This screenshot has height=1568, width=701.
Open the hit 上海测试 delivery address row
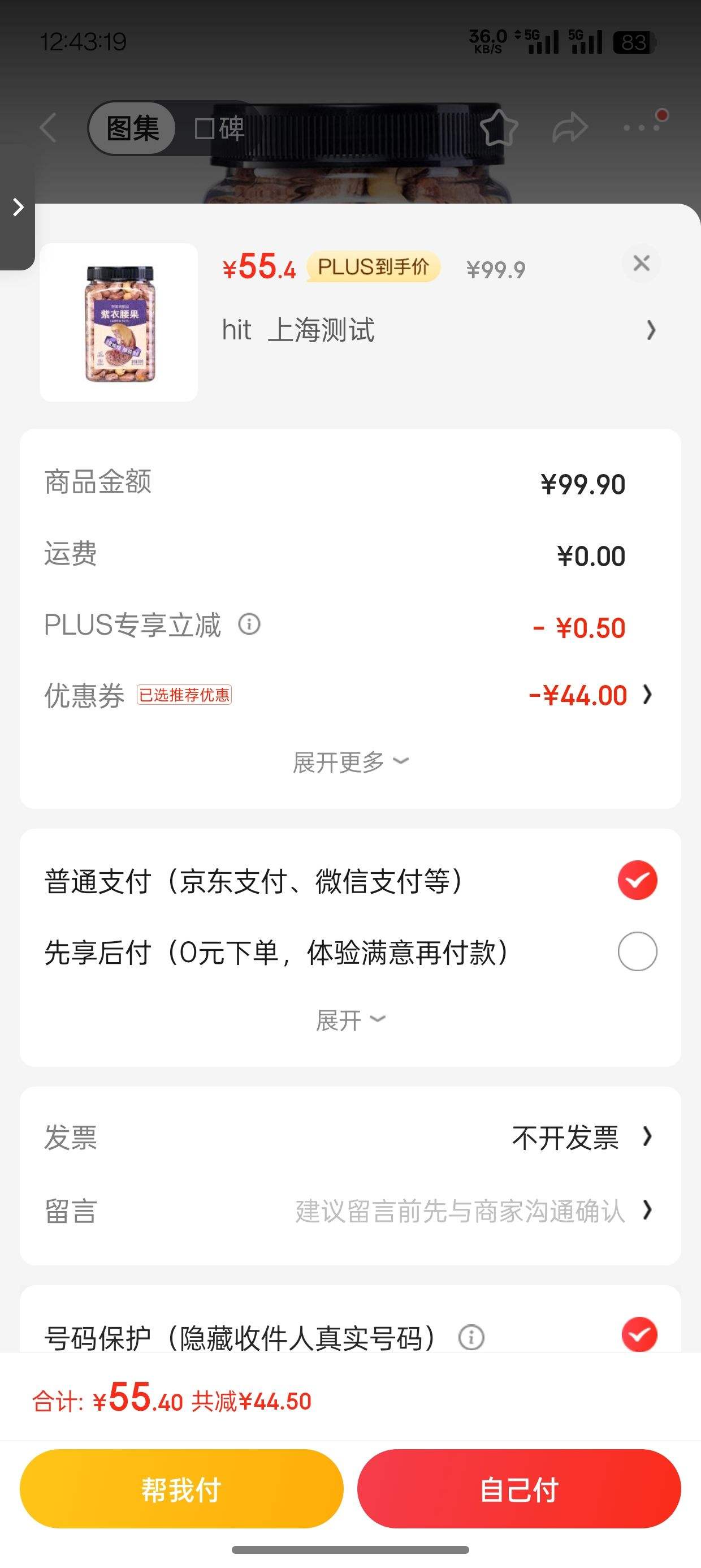click(x=438, y=330)
